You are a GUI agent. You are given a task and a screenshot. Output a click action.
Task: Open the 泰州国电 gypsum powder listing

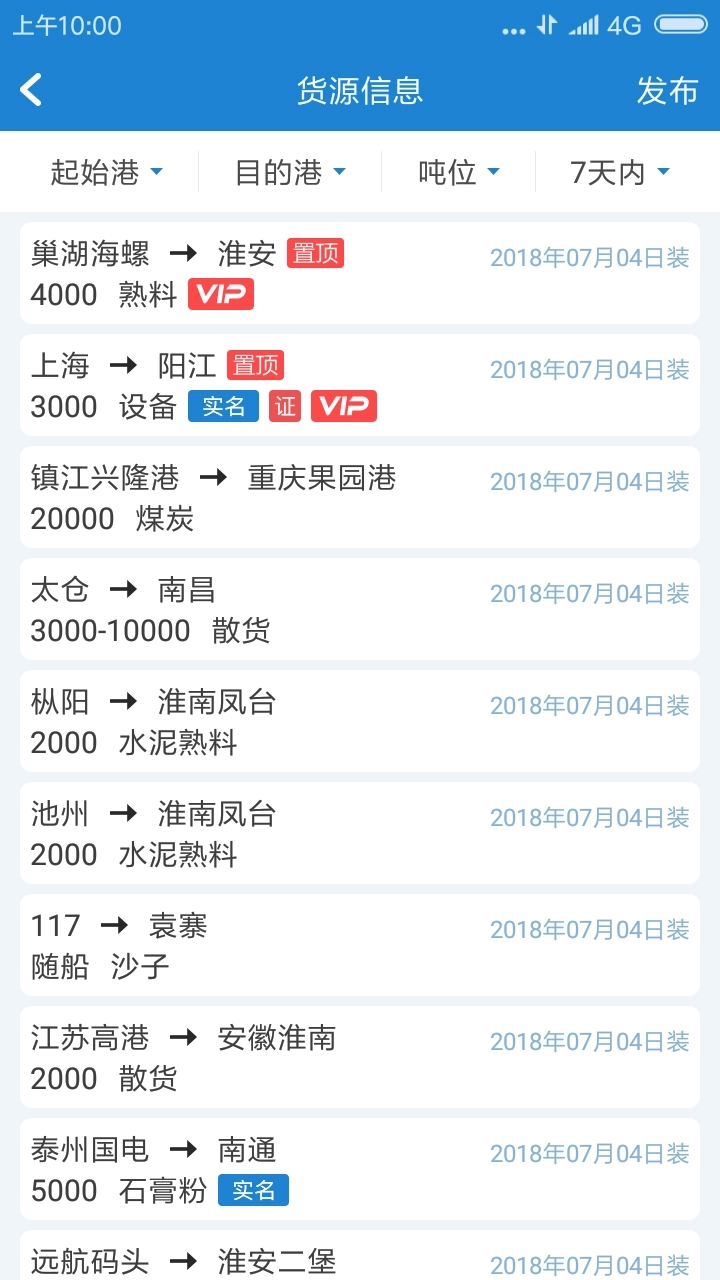360,1169
